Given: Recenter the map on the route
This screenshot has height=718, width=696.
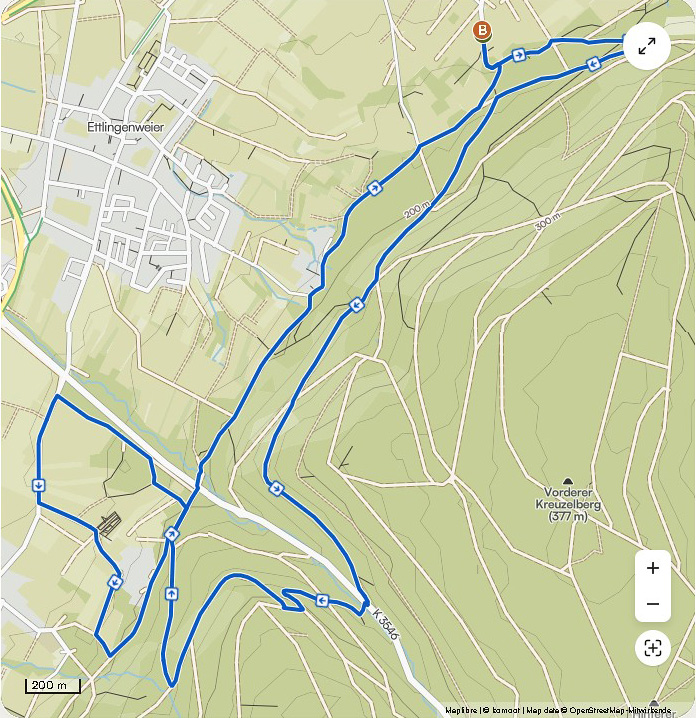Looking at the screenshot, I should pos(653,648).
